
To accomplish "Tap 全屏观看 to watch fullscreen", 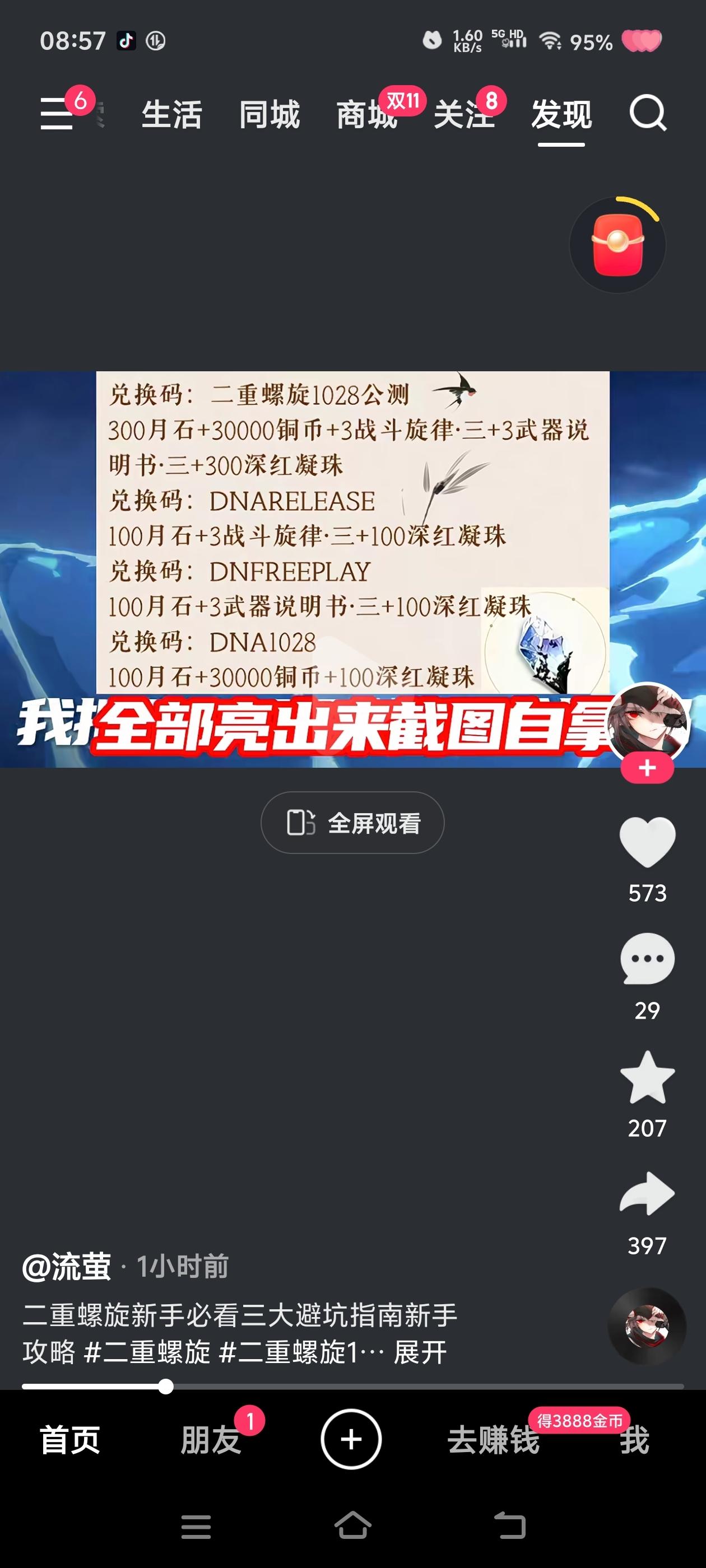I will point(352,822).
